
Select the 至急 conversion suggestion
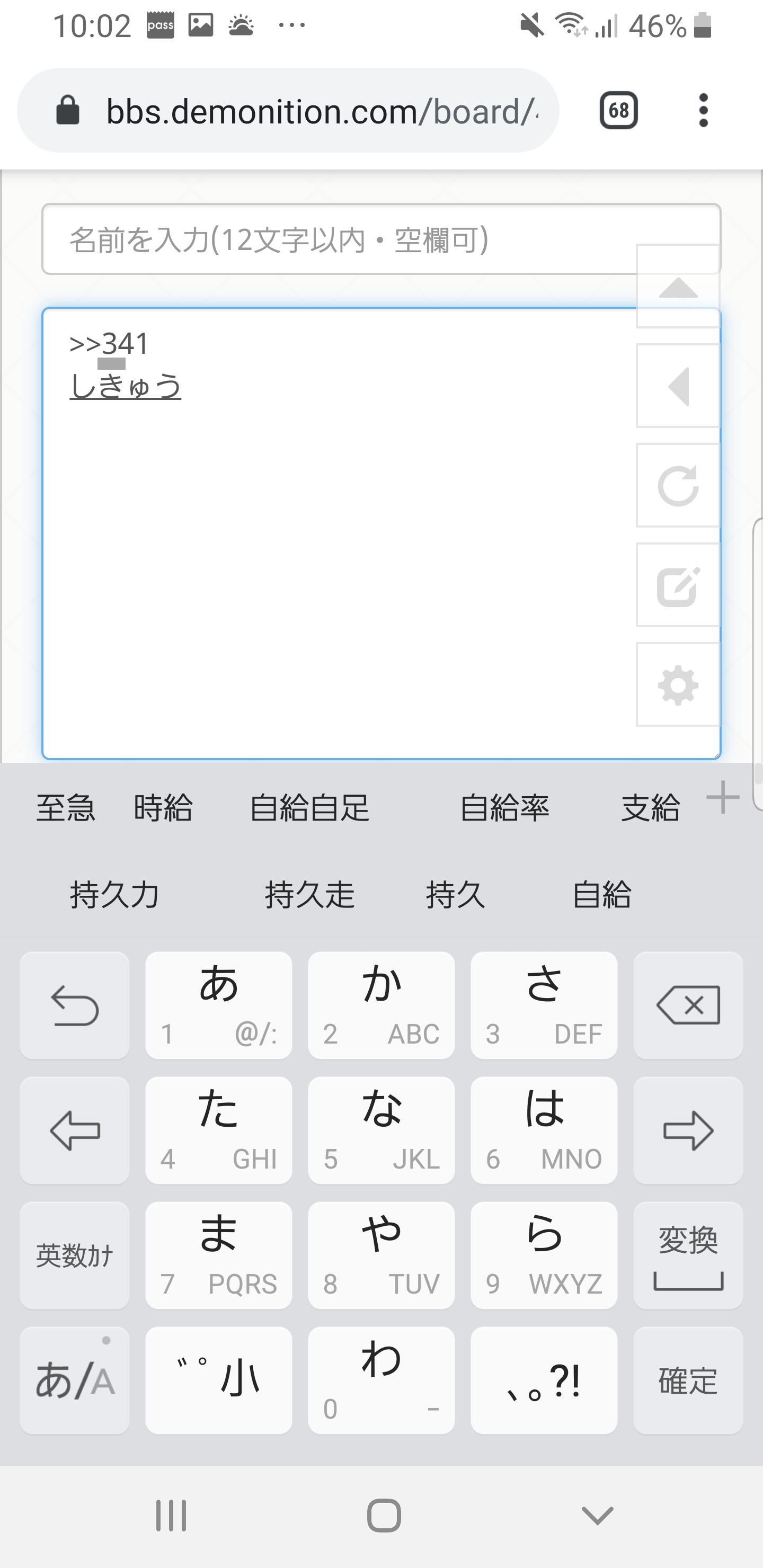(66, 808)
